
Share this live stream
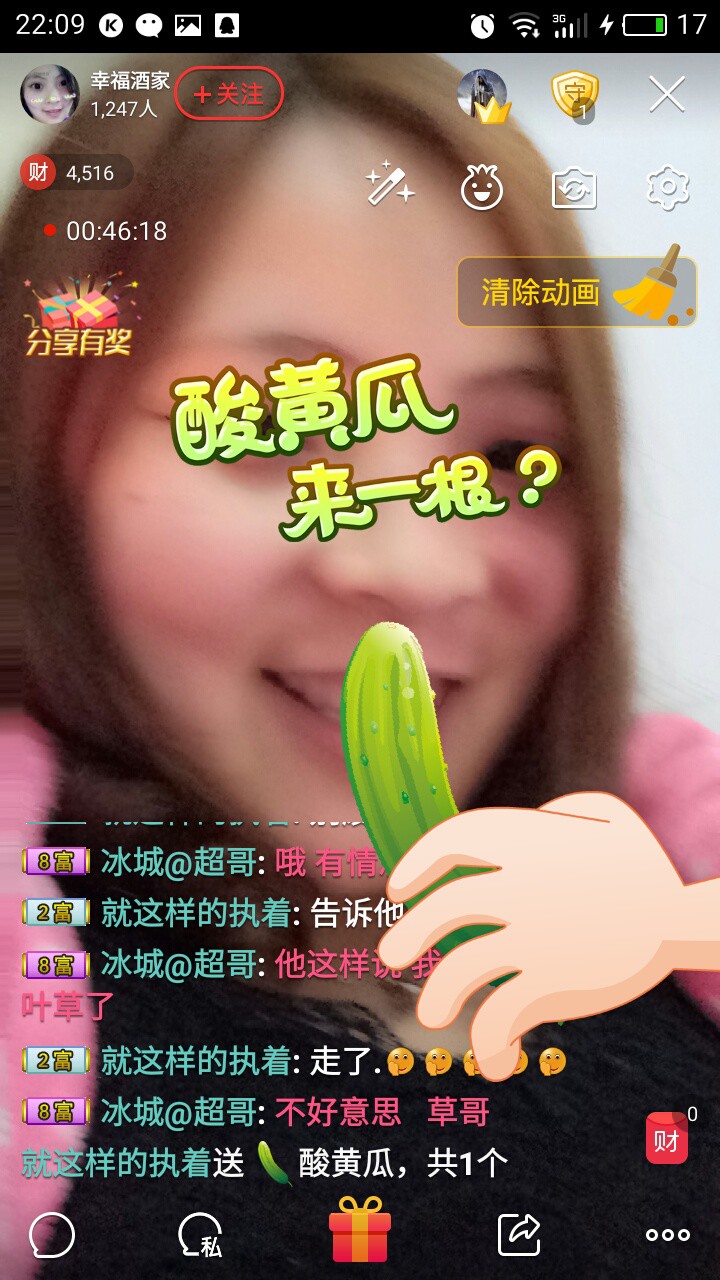click(x=520, y=1235)
